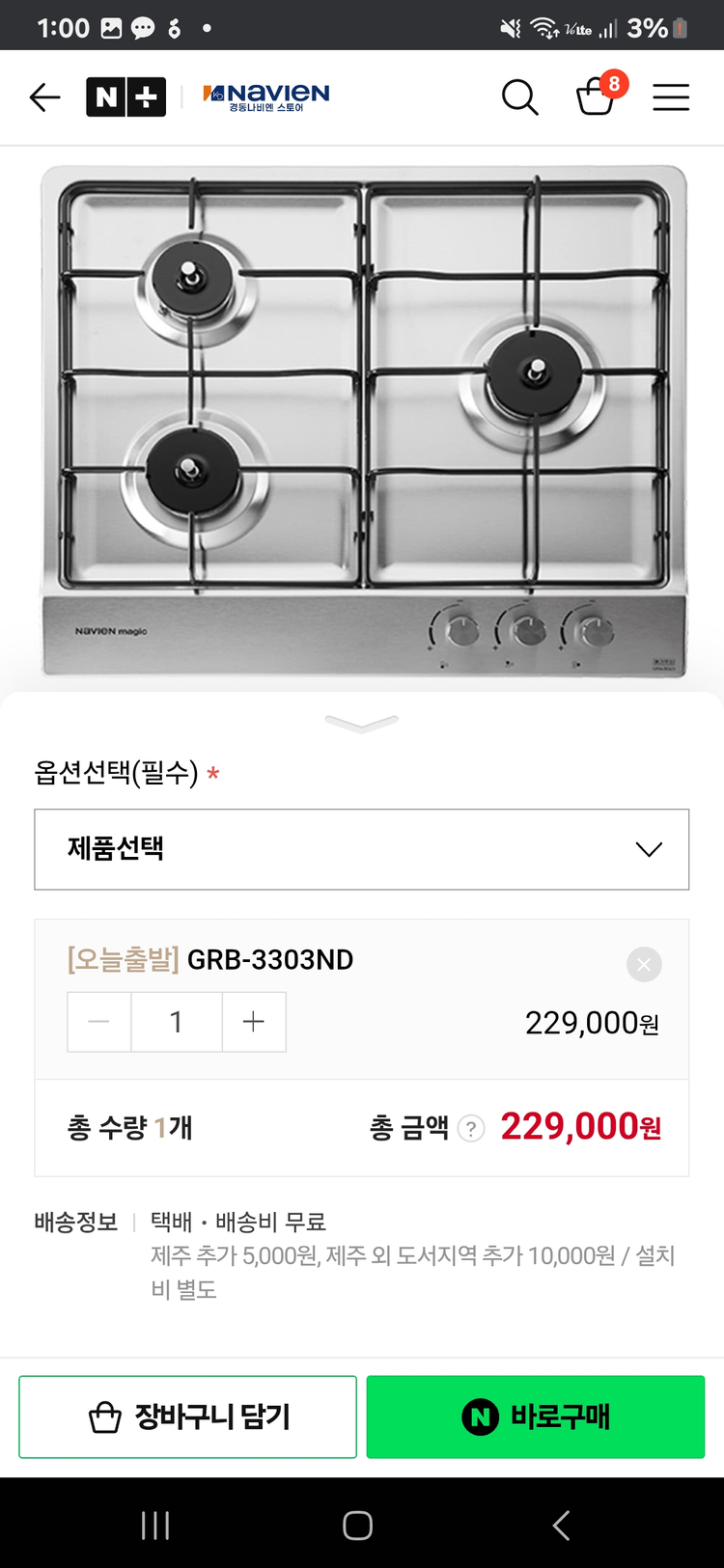Image resolution: width=724 pixels, height=1568 pixels.
Task: Open the hamburger menu
Action: click(671, 97)
